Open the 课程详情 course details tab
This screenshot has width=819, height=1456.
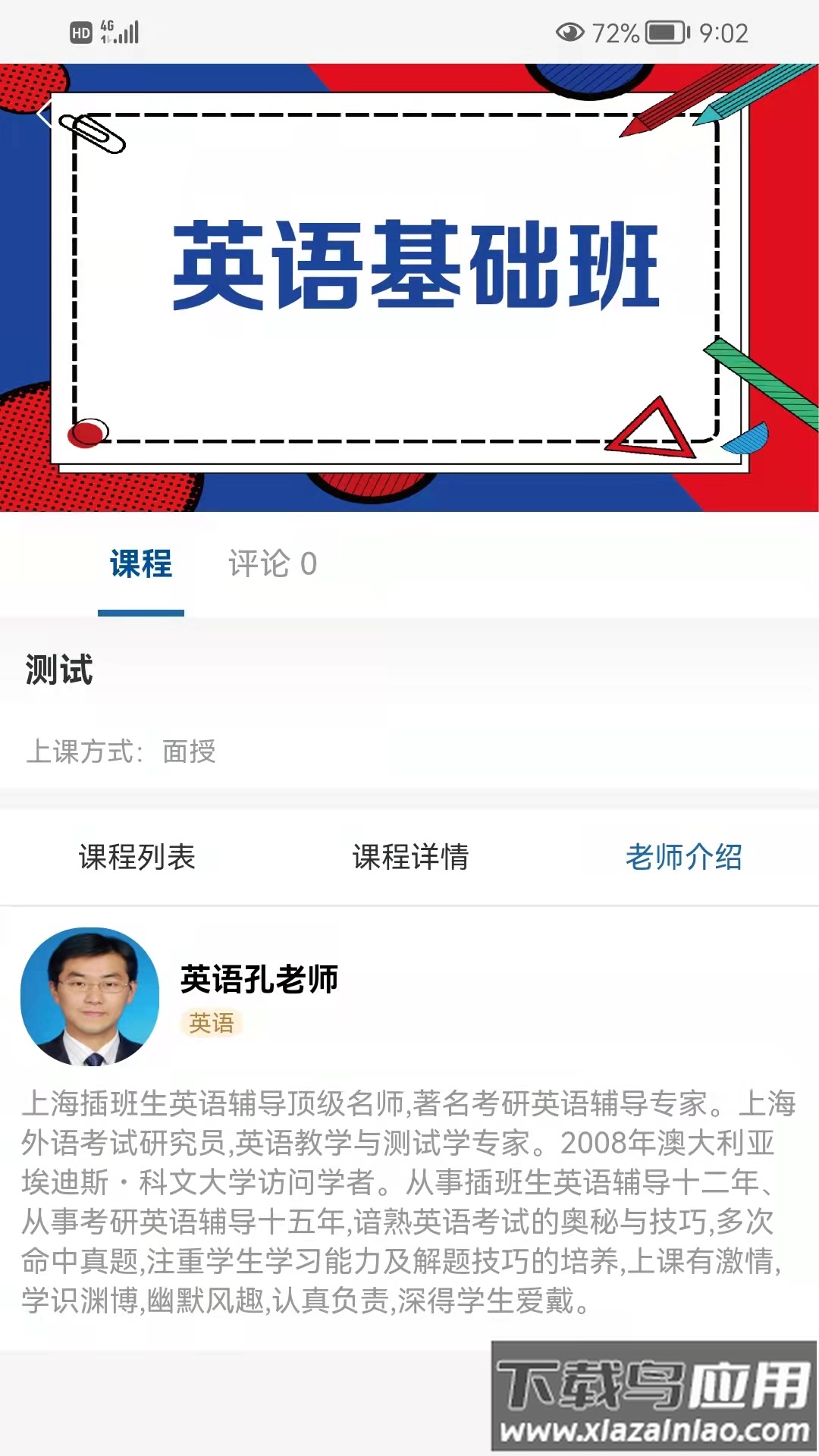(x=409, y=857)
